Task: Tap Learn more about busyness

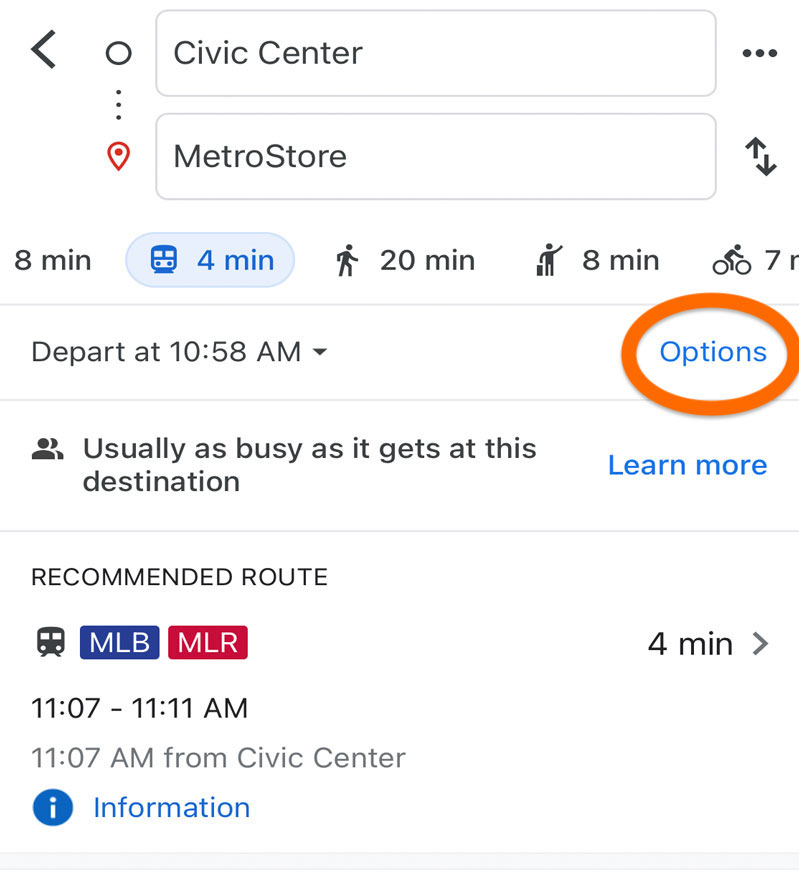Action: 687,465
